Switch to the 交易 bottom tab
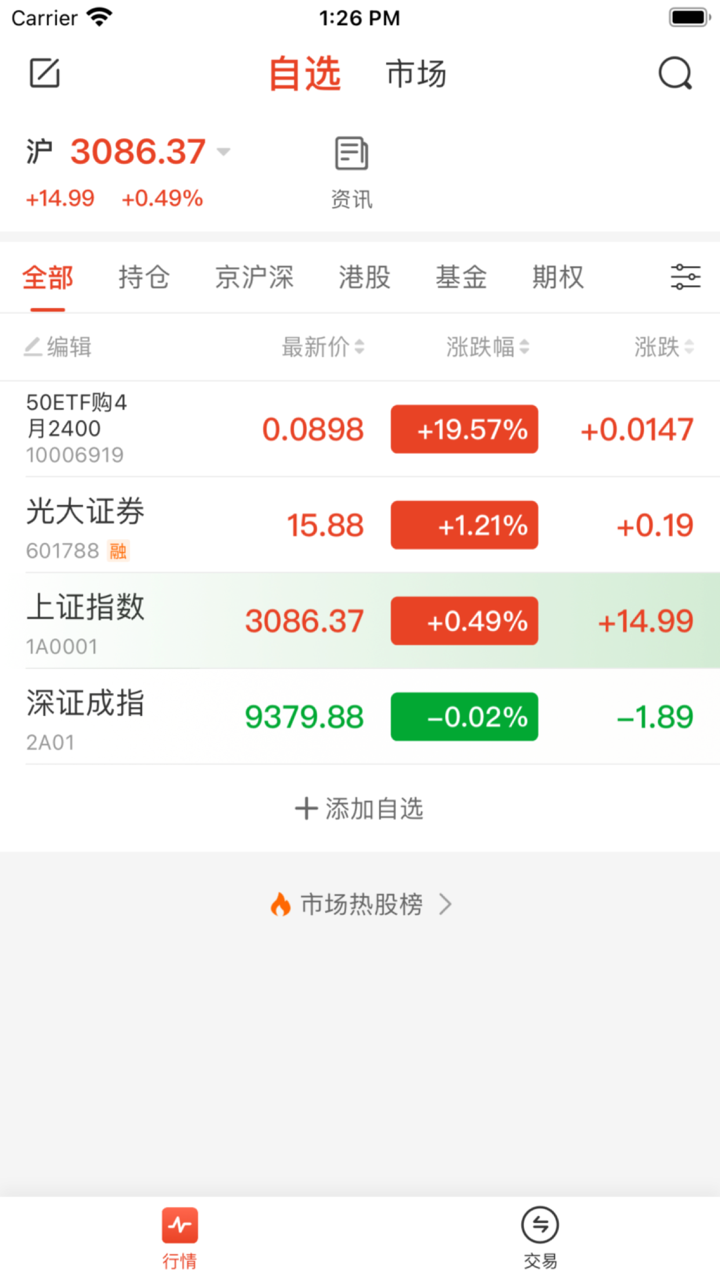 (x=540, y=1238)
